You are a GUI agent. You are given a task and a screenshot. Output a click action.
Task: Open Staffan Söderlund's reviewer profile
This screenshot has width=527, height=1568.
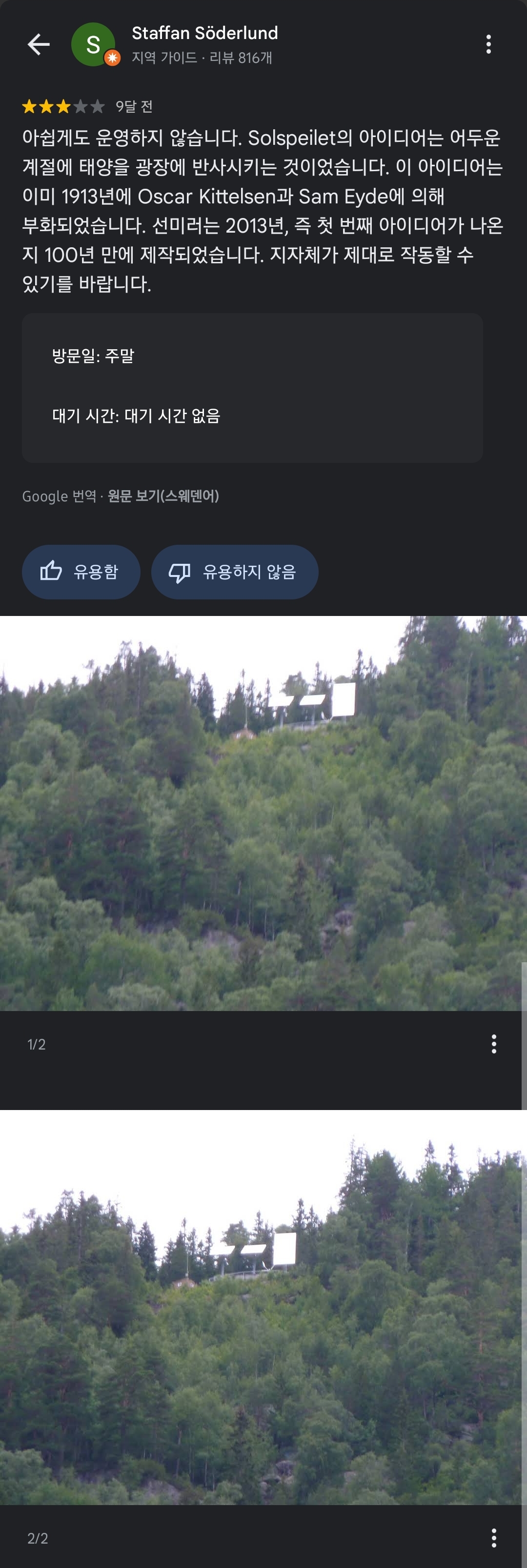click(204, 34)
